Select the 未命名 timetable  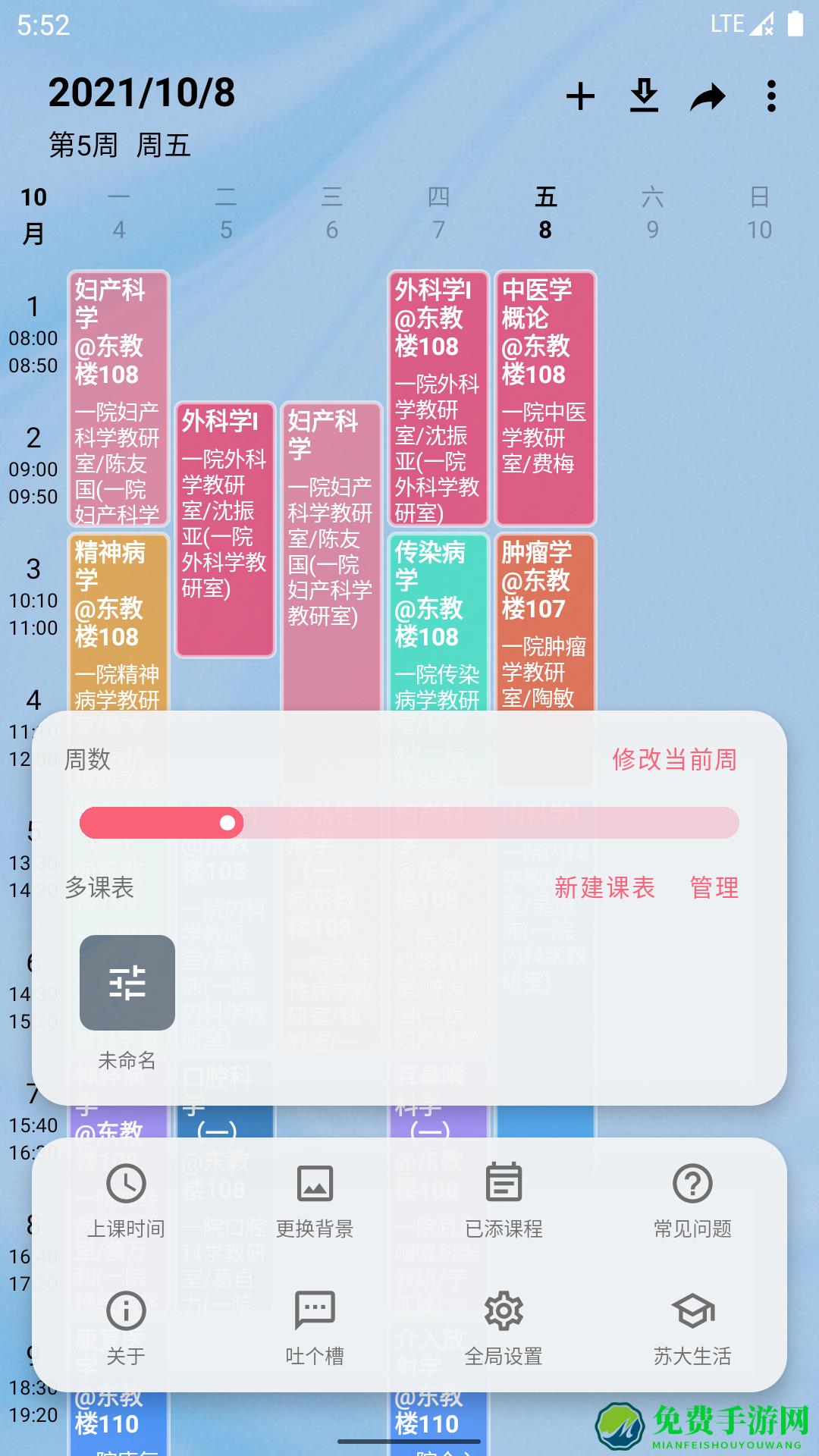click(127, 983)
